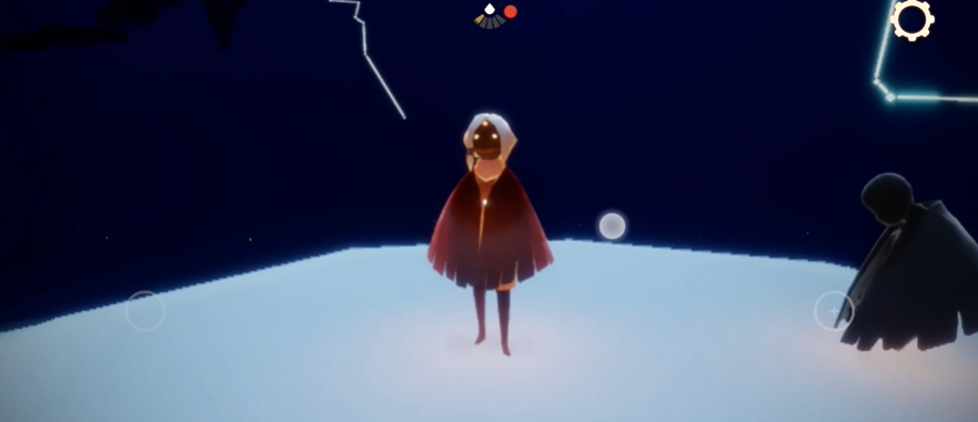Tap the star jump button circle

[x=833, y=311]
